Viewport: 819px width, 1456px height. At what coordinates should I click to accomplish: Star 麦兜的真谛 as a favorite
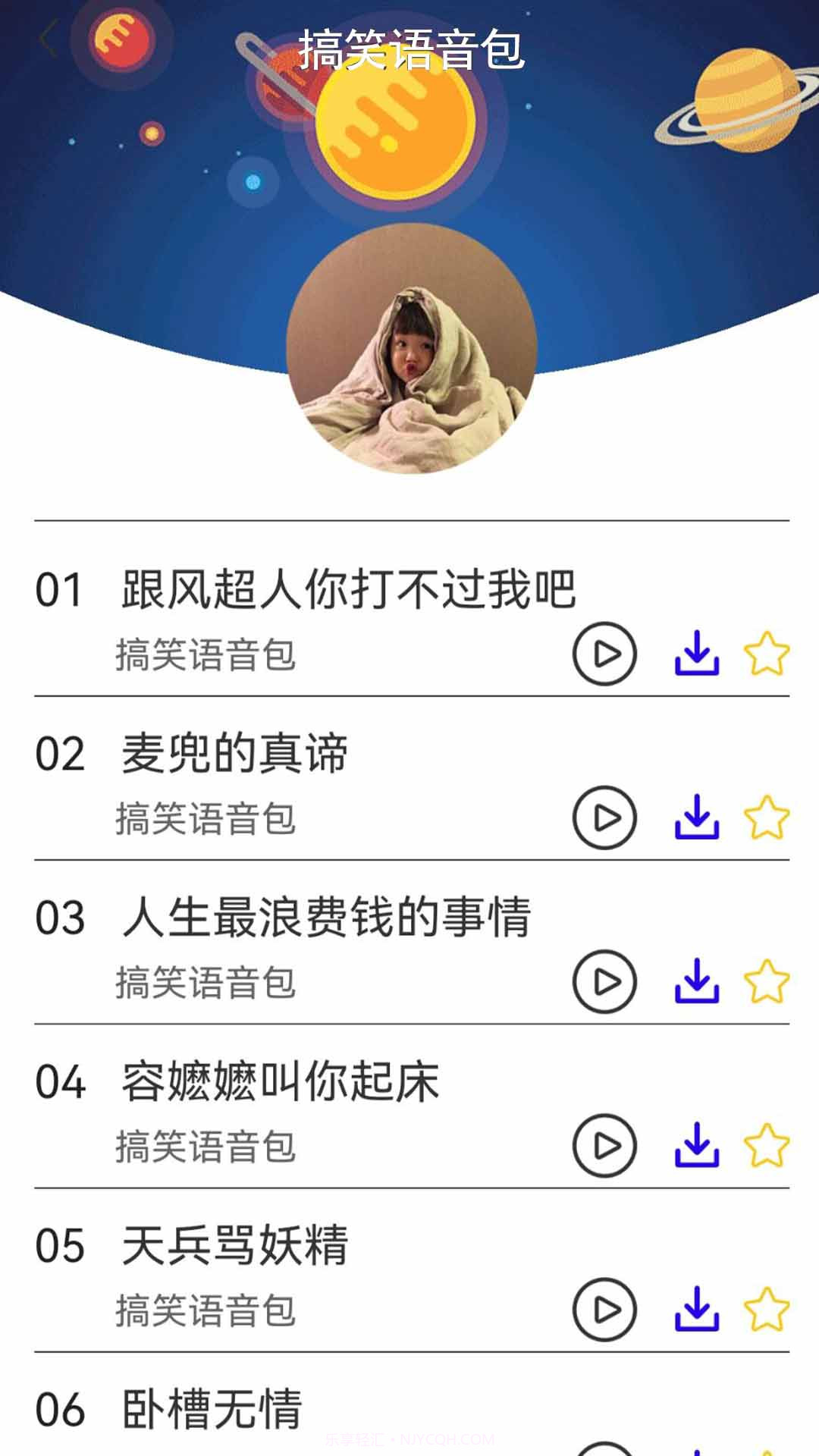(x=767, y=817)
